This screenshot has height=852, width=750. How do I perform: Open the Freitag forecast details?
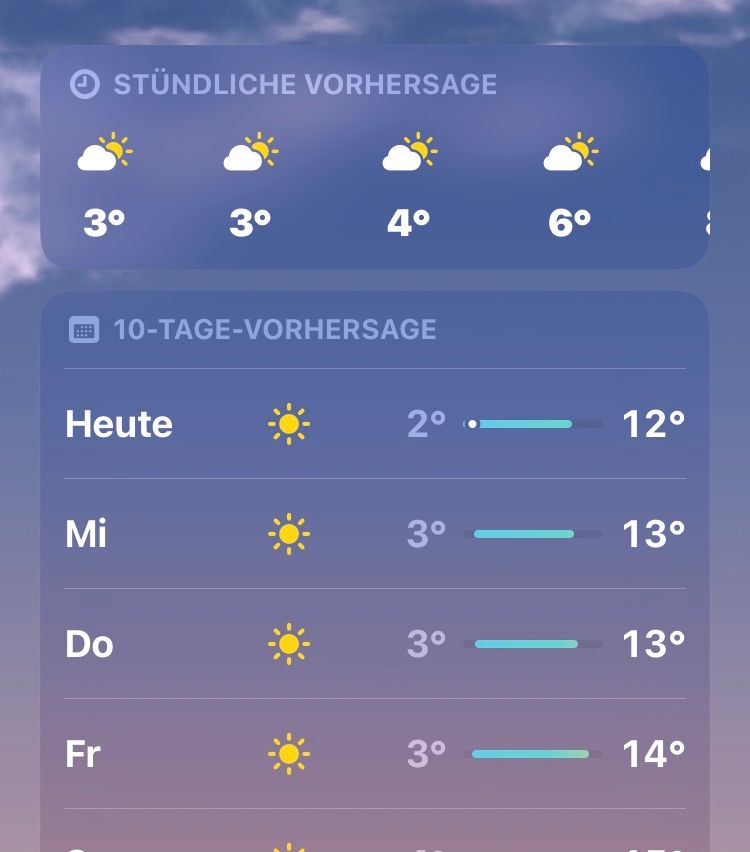coord(375,754)
